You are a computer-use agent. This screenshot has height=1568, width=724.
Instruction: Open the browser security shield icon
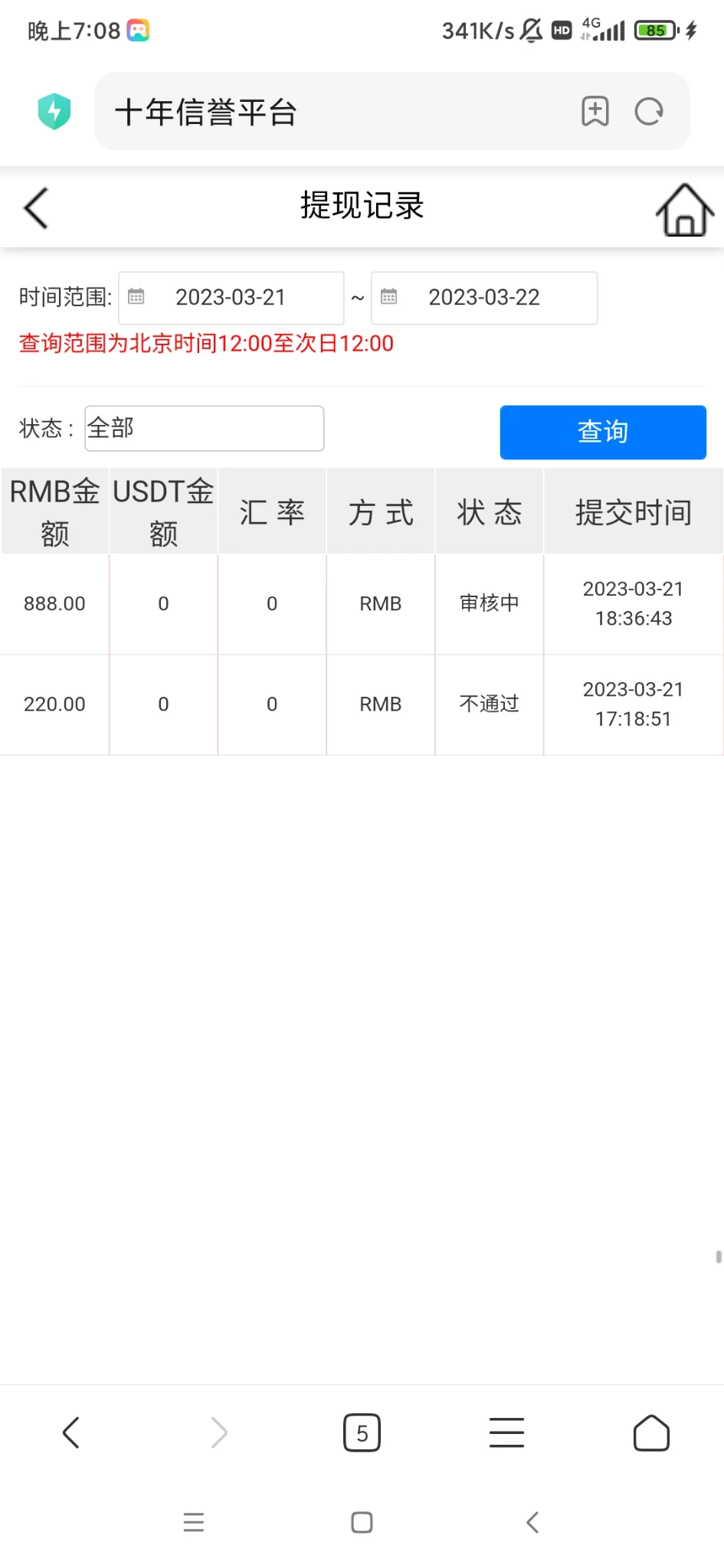pyautogui.click(x=54, y=112)
